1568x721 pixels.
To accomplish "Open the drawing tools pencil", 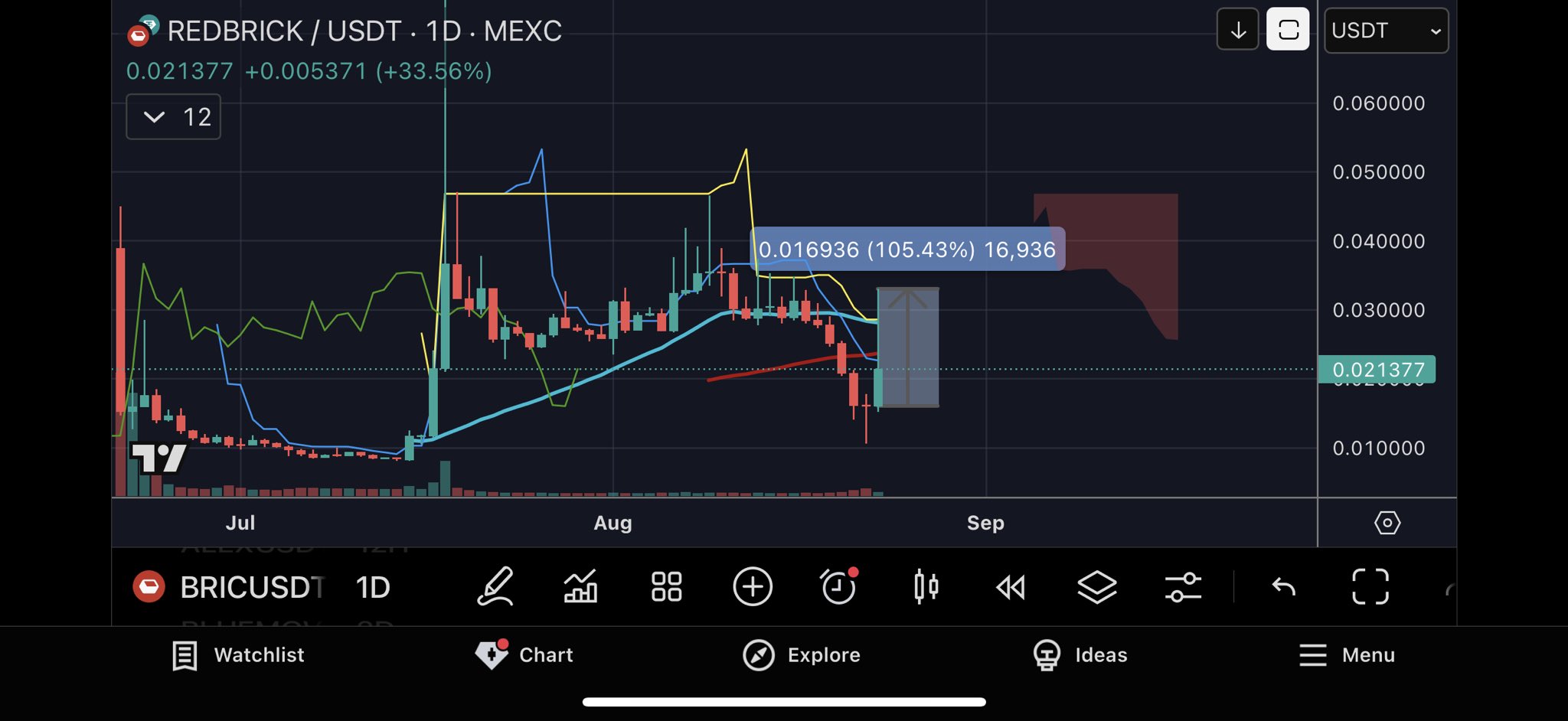I will [495, 587].
